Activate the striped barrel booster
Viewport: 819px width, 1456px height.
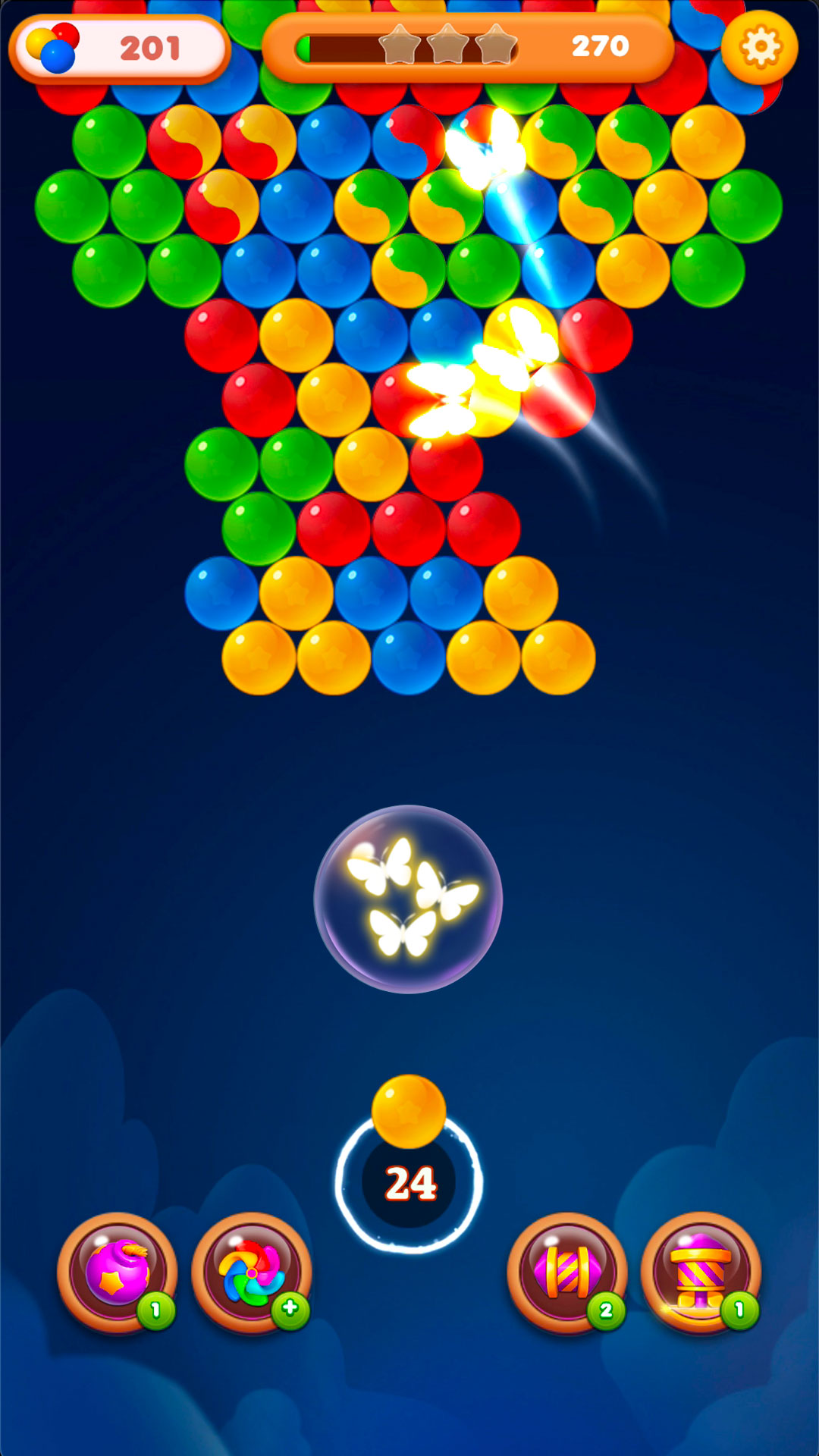click(x=566, y=1272)
